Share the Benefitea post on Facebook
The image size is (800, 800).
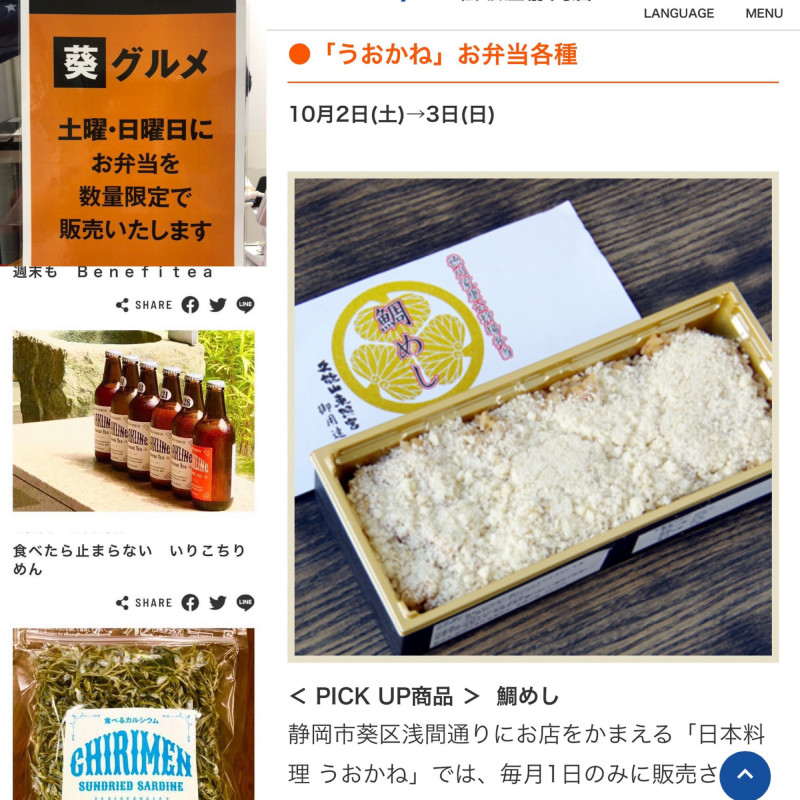pyautogui.click(x=190, y=305)
